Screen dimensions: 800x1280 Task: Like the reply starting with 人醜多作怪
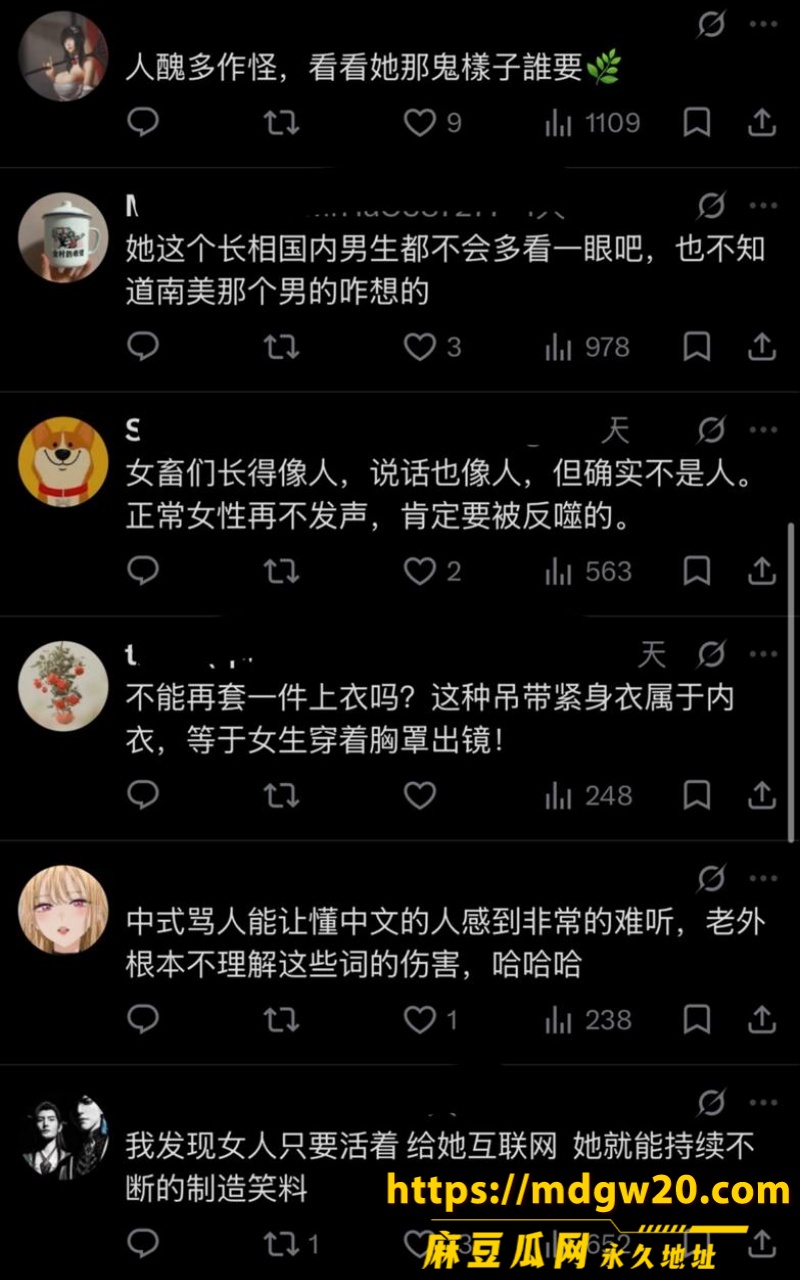coord(419,123)
